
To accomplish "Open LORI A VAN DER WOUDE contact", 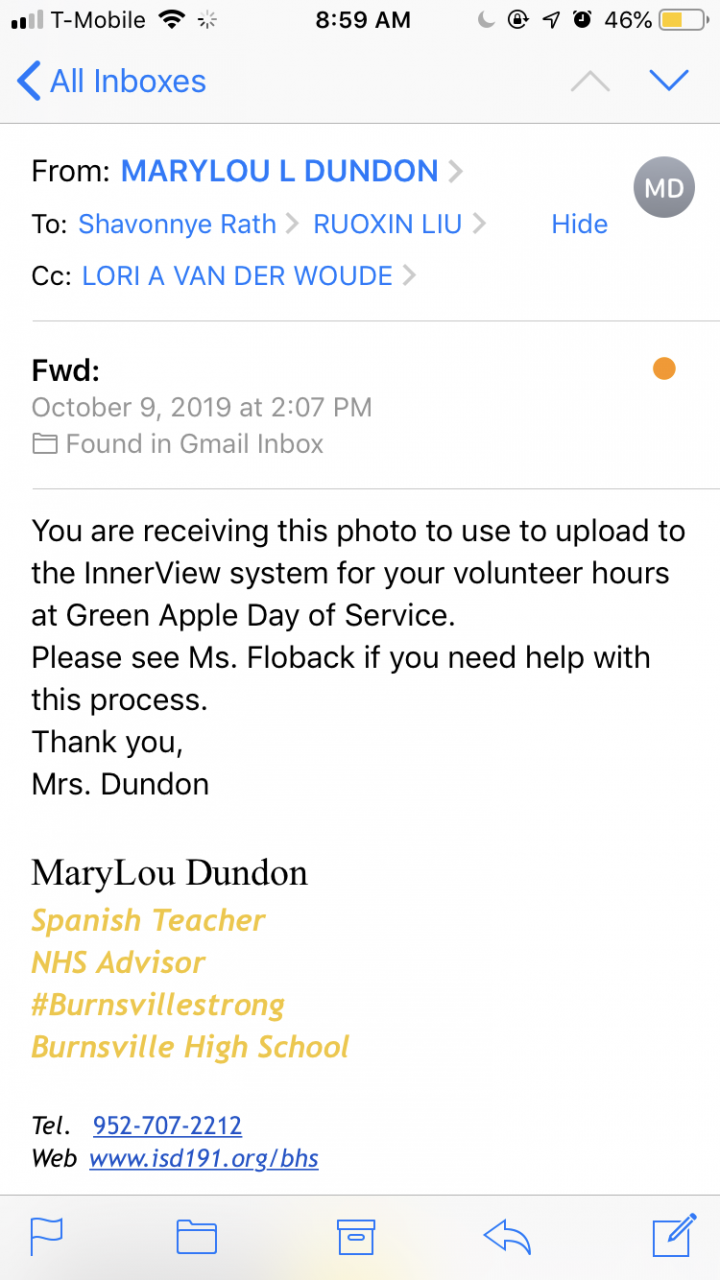I will [237, 276].
